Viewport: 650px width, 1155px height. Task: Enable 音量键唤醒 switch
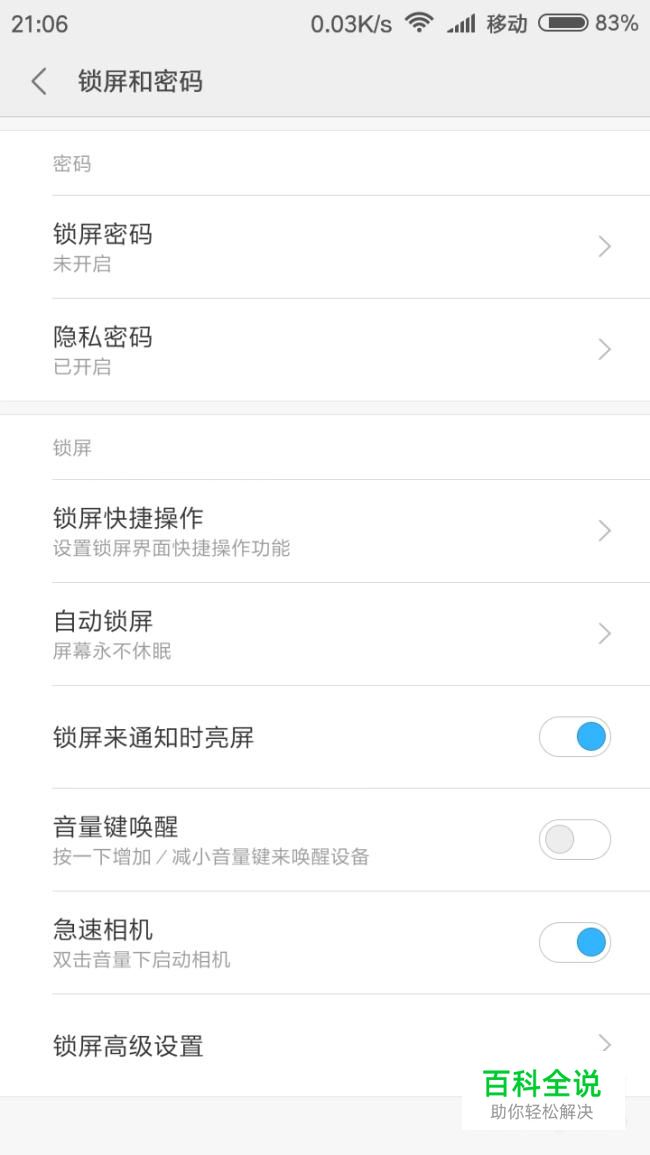click(575, 840)
